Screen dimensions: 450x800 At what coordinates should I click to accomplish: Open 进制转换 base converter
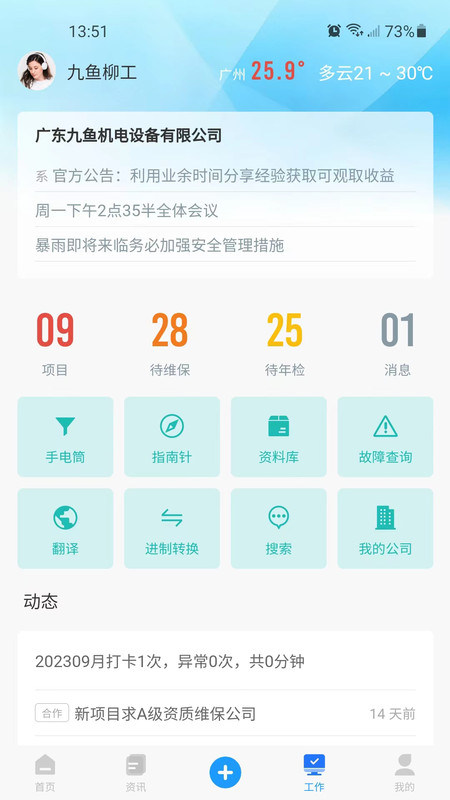click(x=172, y=528)
